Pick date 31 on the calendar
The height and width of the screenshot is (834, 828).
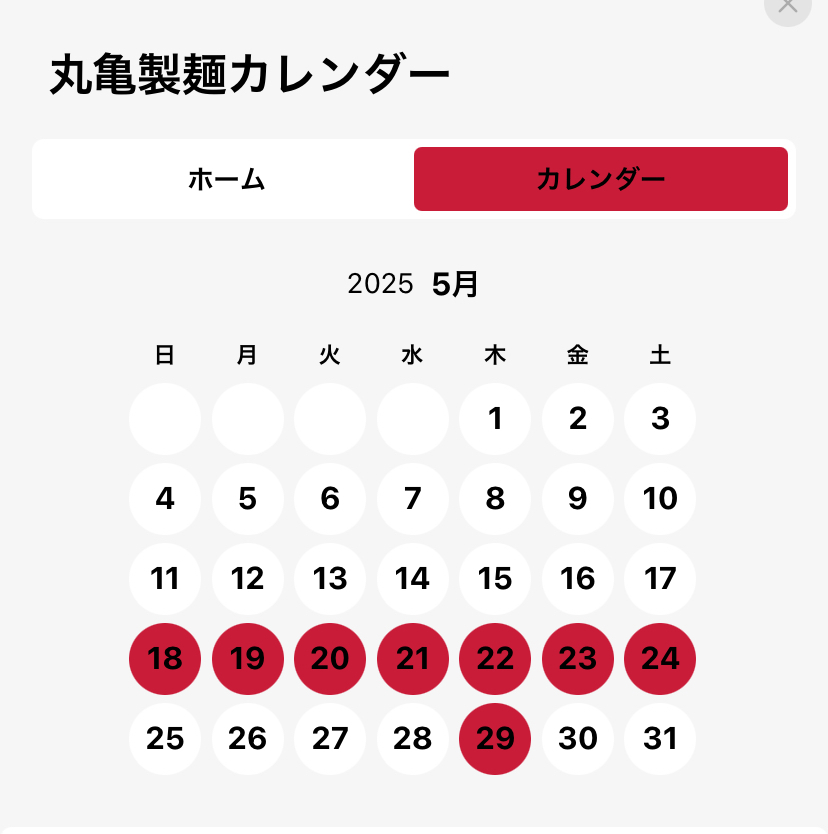[660, 739]
